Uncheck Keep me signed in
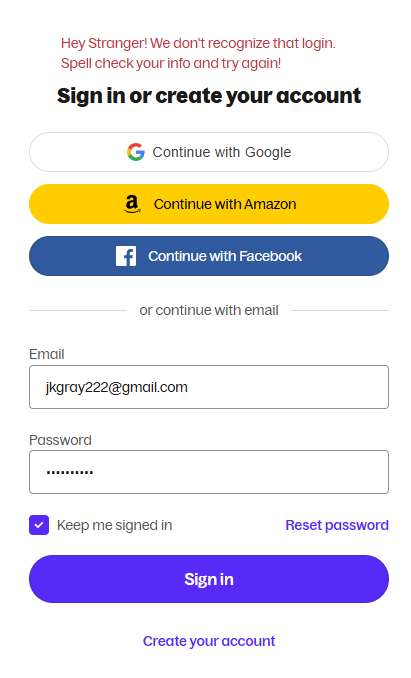The image size is (411, 678). 39,525
